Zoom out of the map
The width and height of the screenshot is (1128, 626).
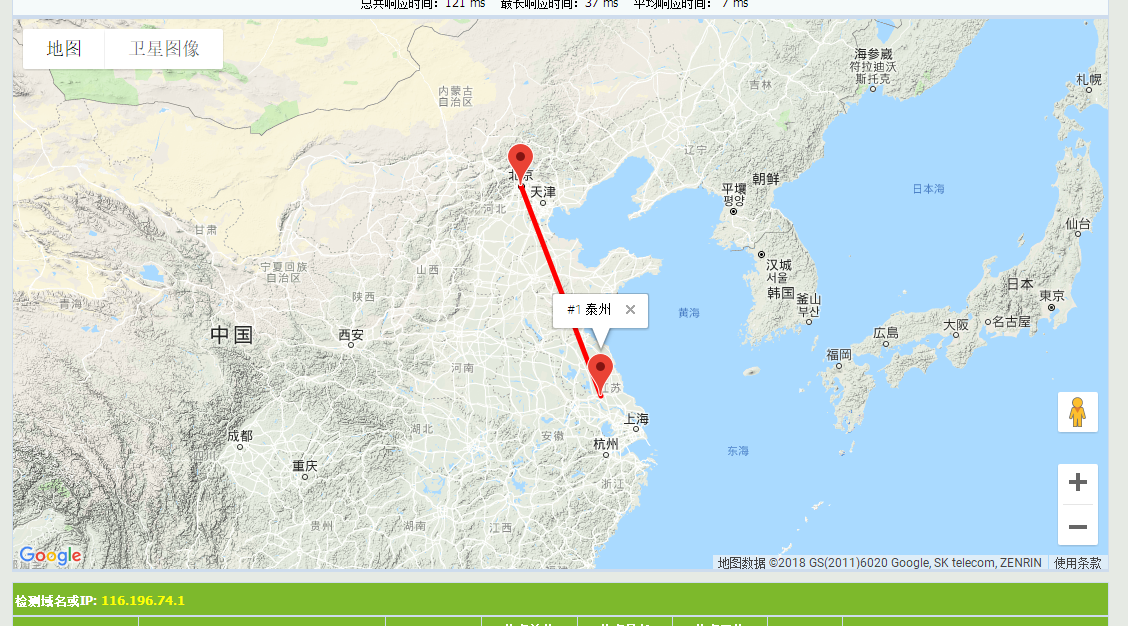tap(1077, 526)
